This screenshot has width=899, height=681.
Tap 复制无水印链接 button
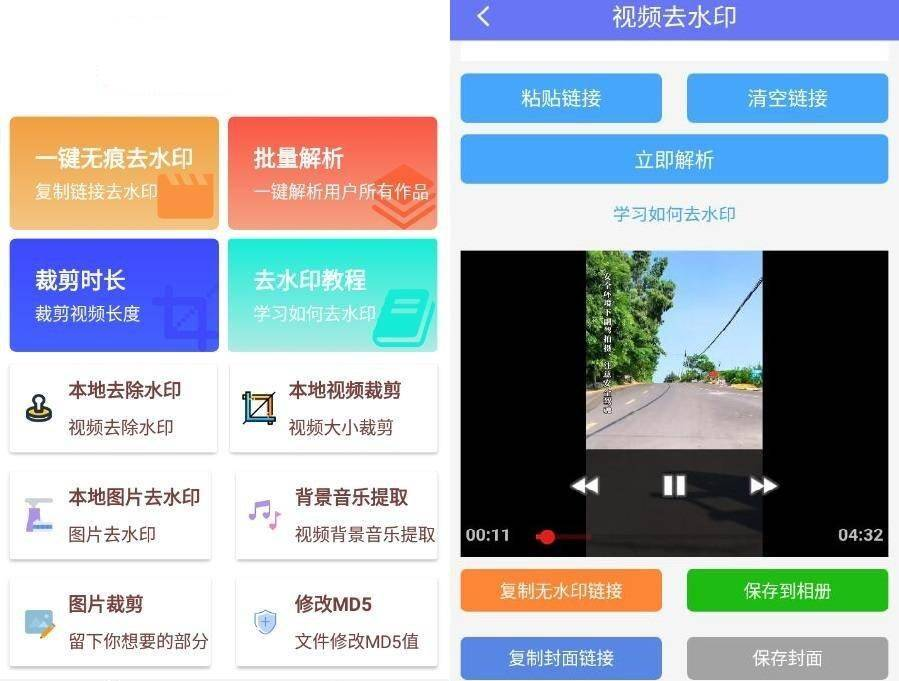click(x=561, y=591)
